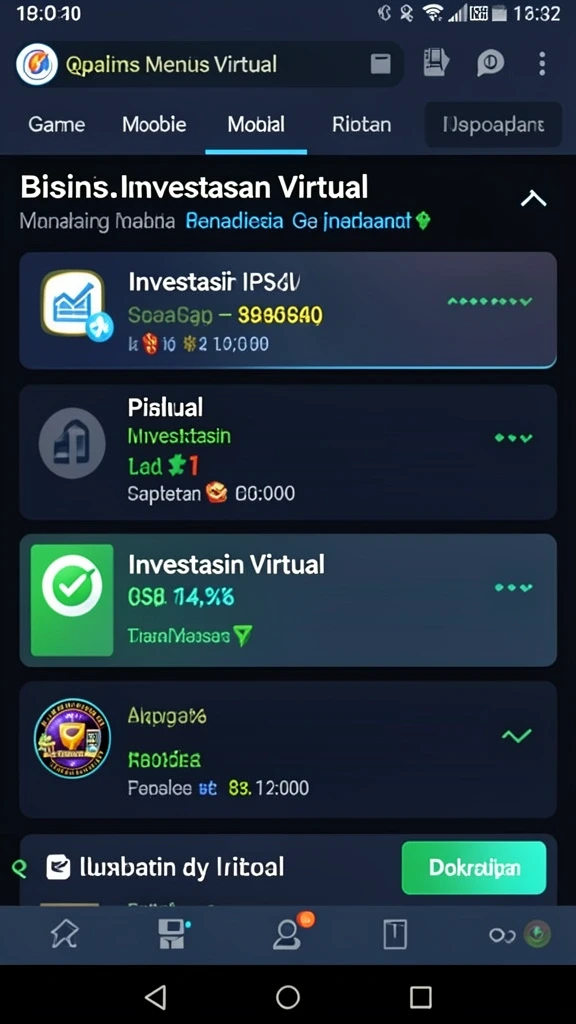Open three-dot options on Pisliual card

[x=513, y=438]
